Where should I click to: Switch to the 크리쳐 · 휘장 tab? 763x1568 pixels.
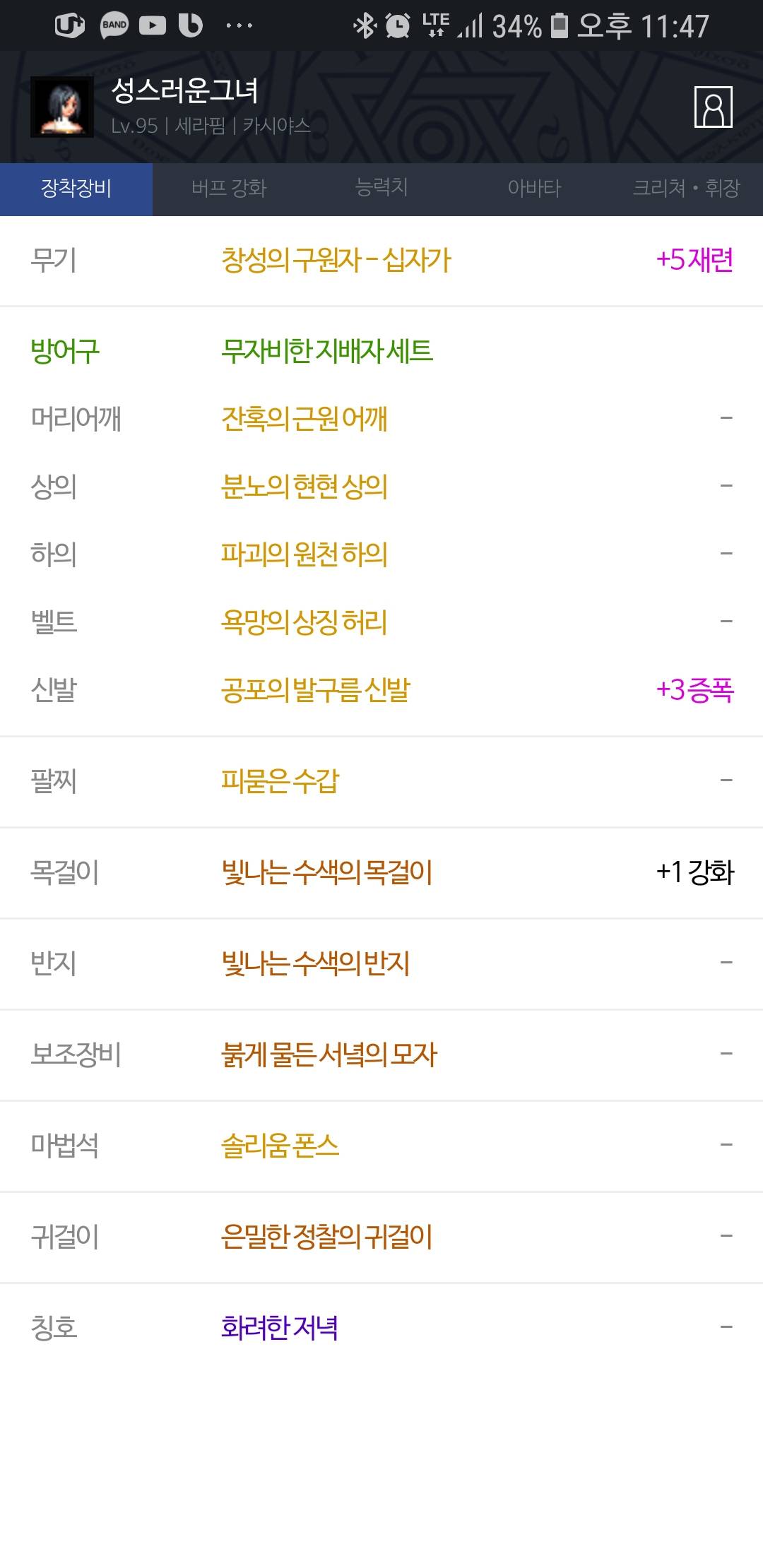pos(686,189)
